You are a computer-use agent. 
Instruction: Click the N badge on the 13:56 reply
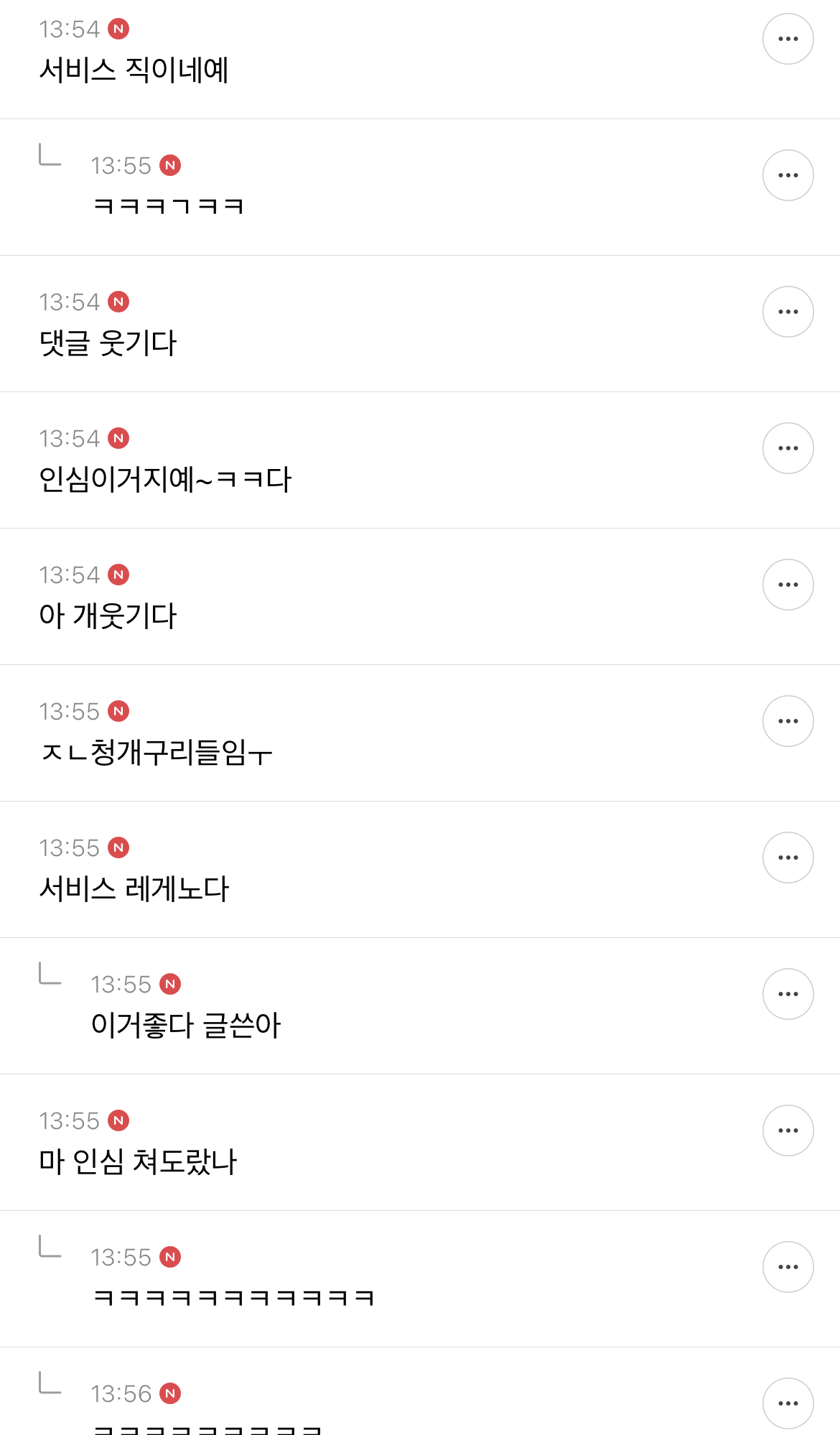(172, 1393)
